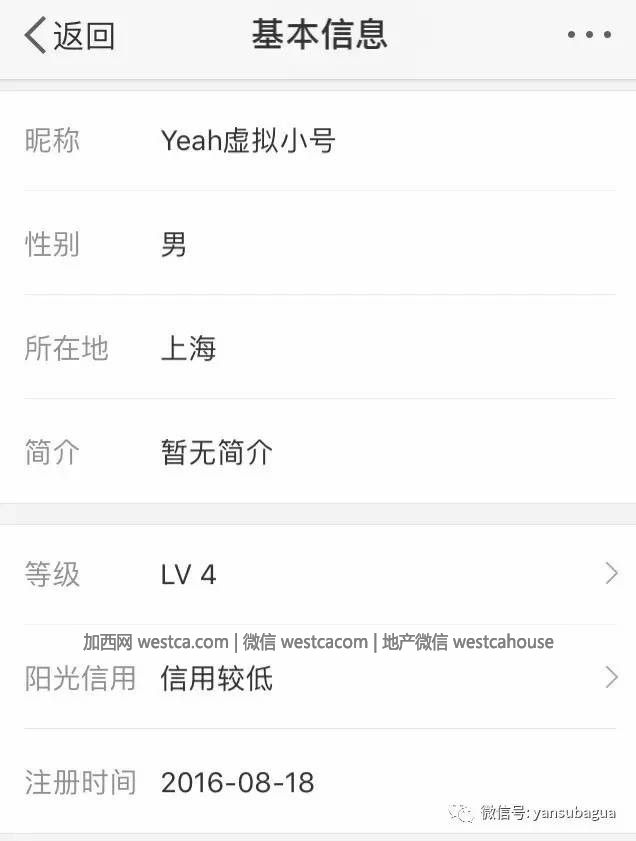The image size is (636, 841).
Task: Open the three-dot overflow menu
Action: pyautogui.click(x=589, y=35)
